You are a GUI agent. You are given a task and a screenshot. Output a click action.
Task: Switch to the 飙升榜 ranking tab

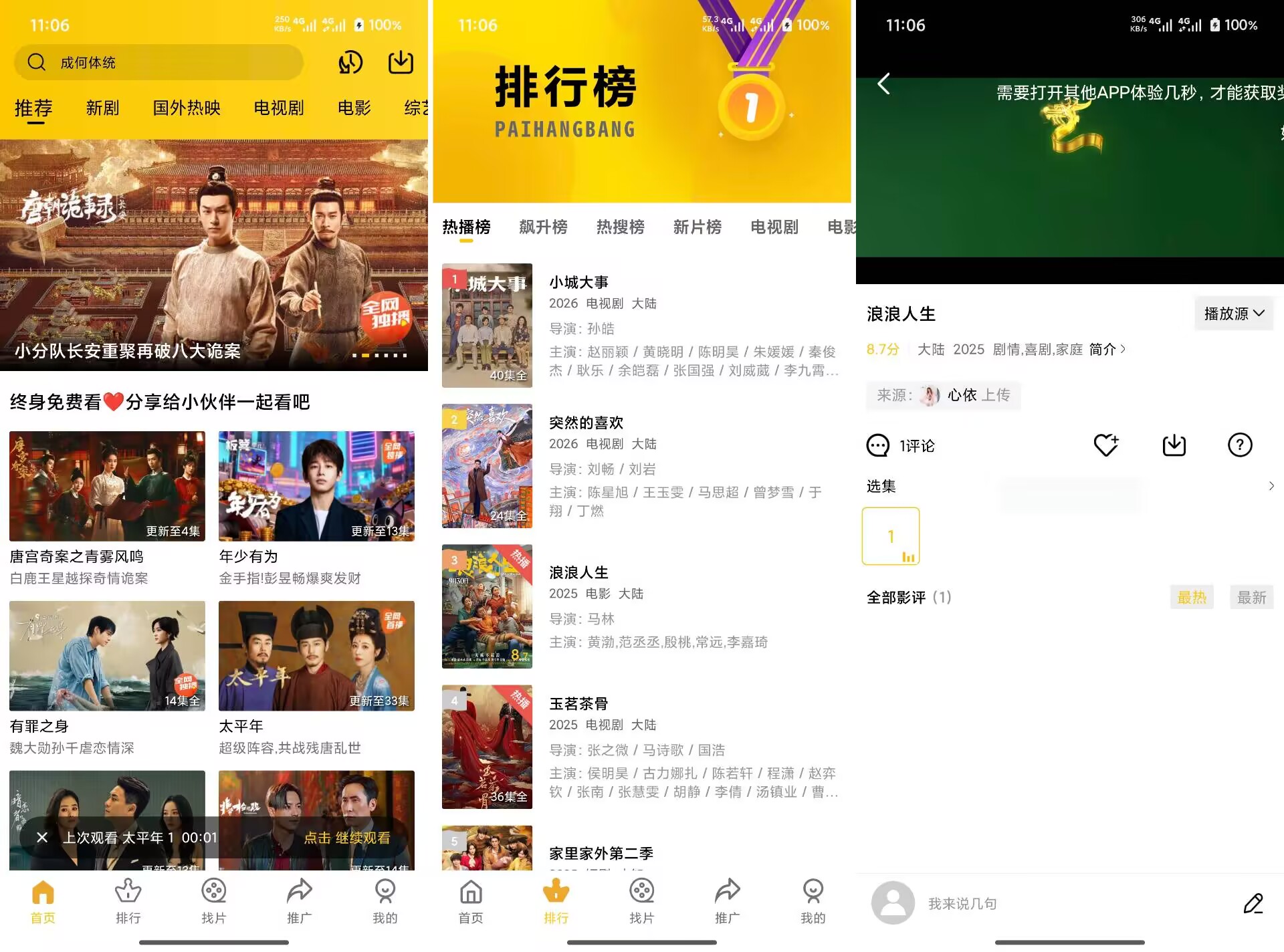(x=543, y=227)
